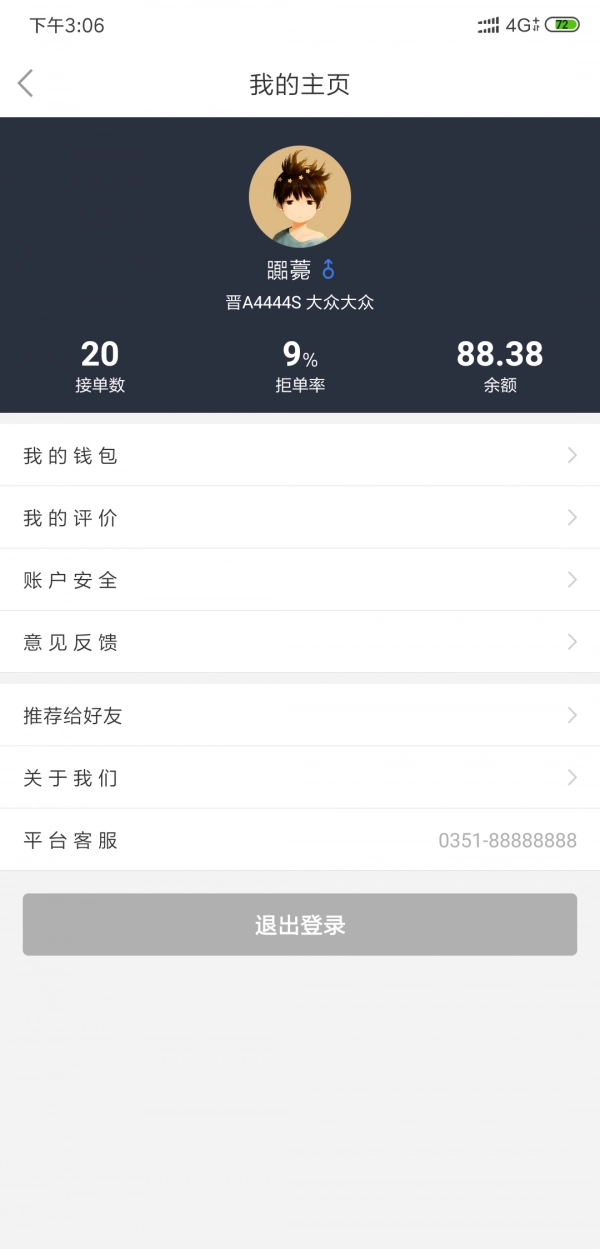The height and width of the screenshot is (1249, 600).
Task: Select 推荐给好友 (Recommend to Friends)
Action: pyautogui.click(x=300, y=716)
